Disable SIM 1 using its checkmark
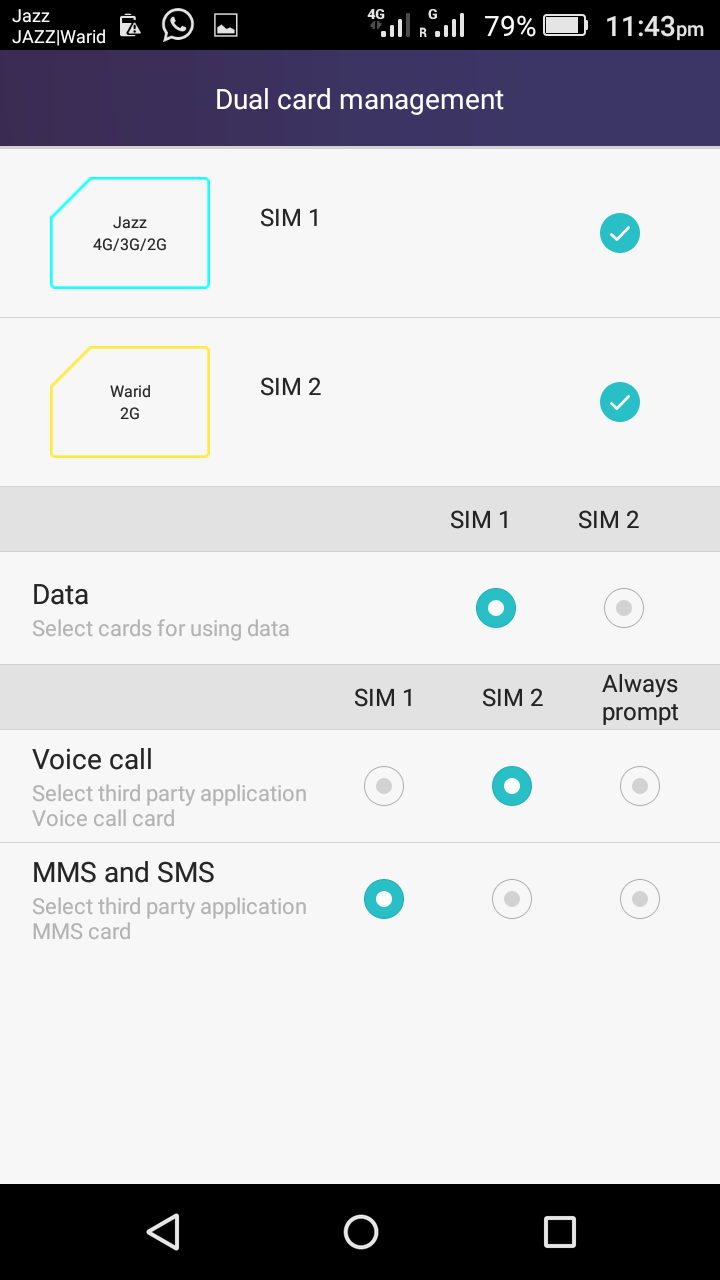Viewport: 720px width, 1280px height. click(620, 233)
